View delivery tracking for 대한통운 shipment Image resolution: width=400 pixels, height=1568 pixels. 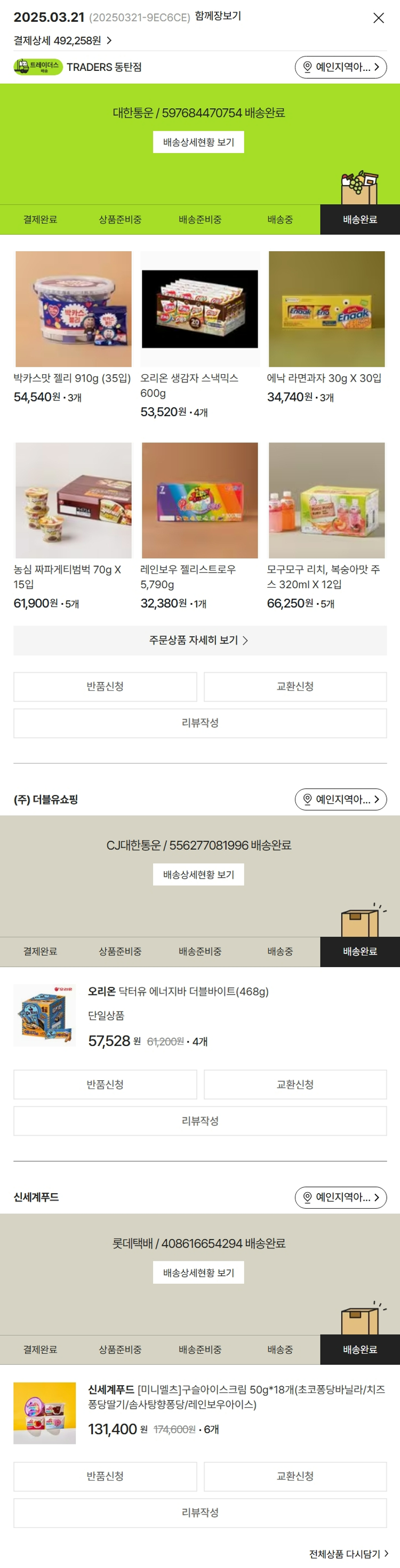198,142
